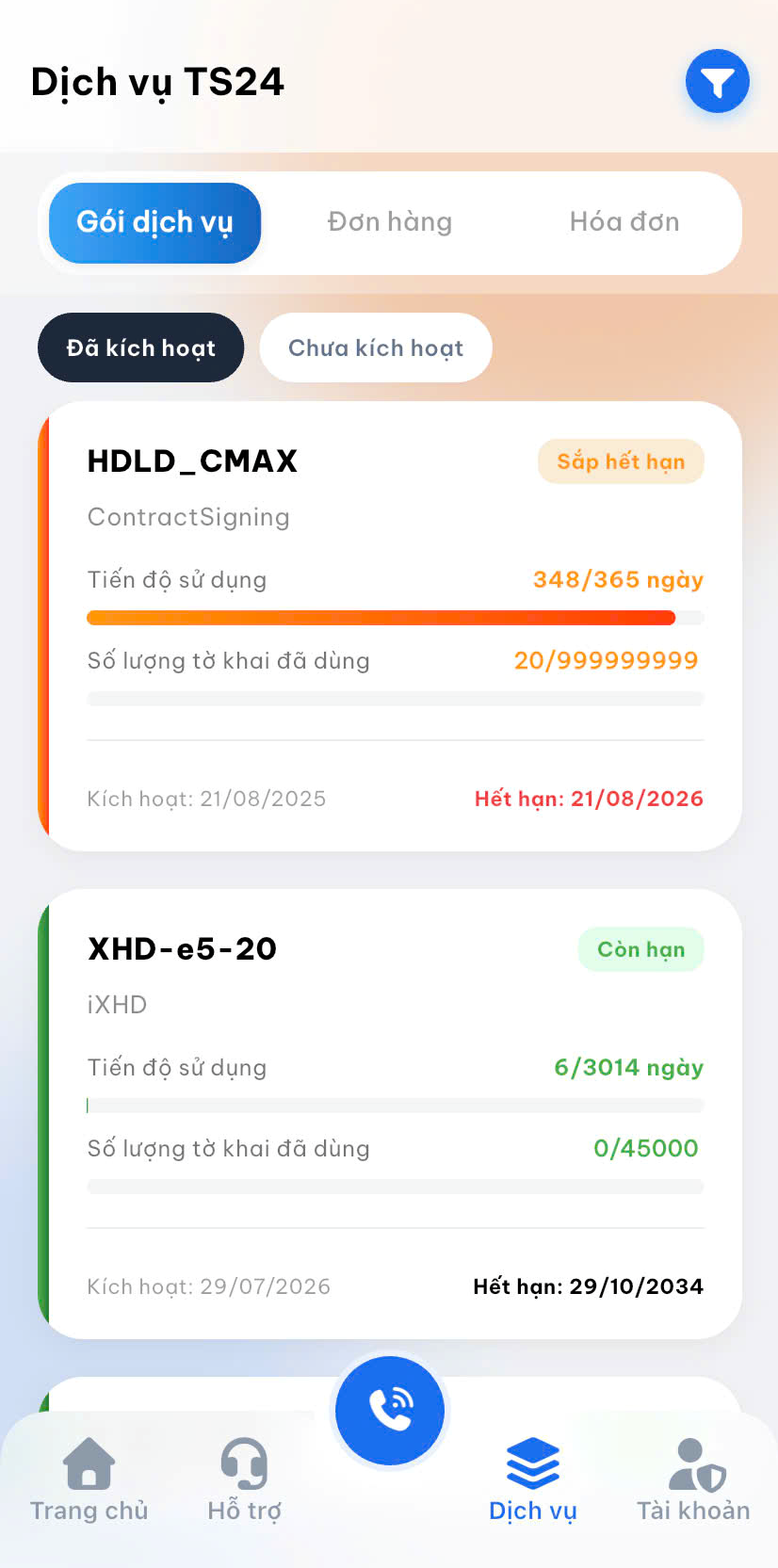778x1568 pixels.
Task: Select the Gói dịch vụ tab
Action: pyautogui.click(x=154, y=223)
